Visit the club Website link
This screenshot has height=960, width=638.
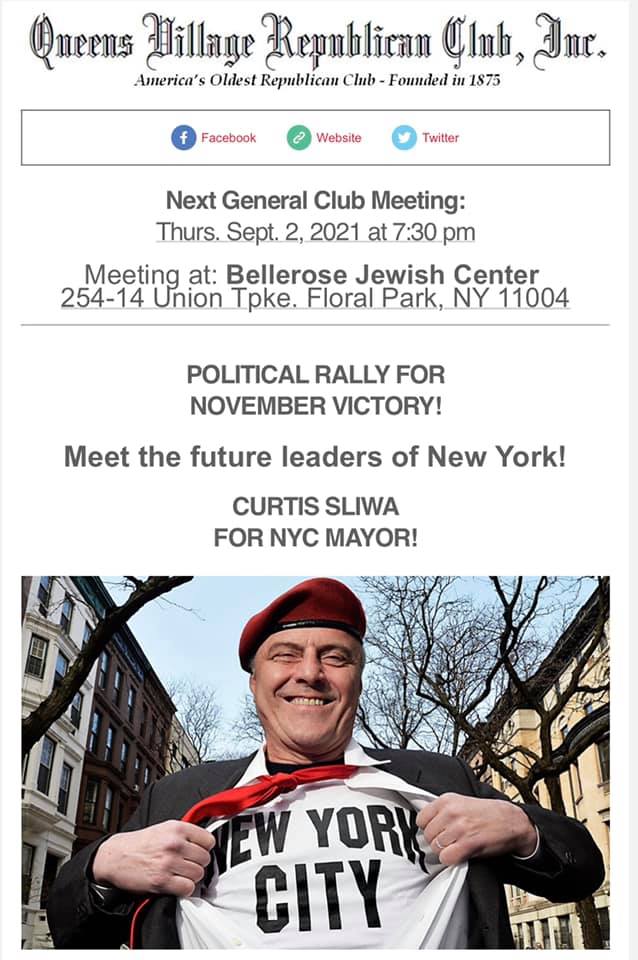coord(325,138)
